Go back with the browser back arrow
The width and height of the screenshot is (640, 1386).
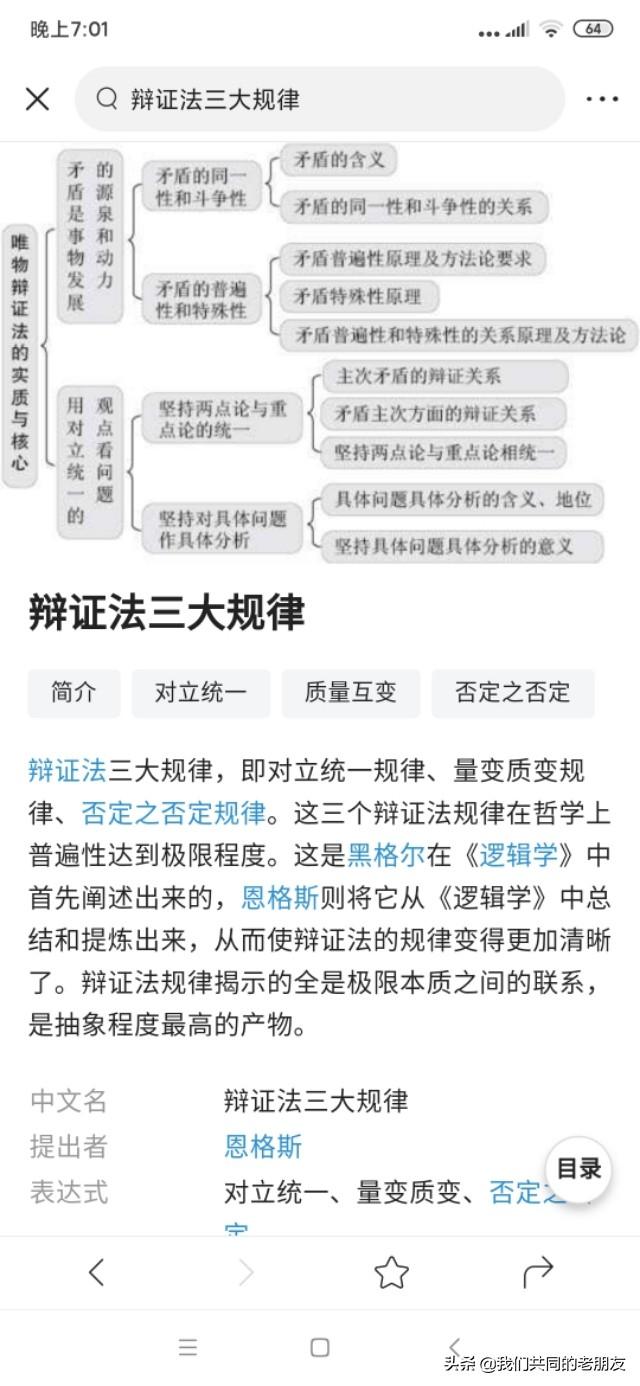[x=97, y=1272]
